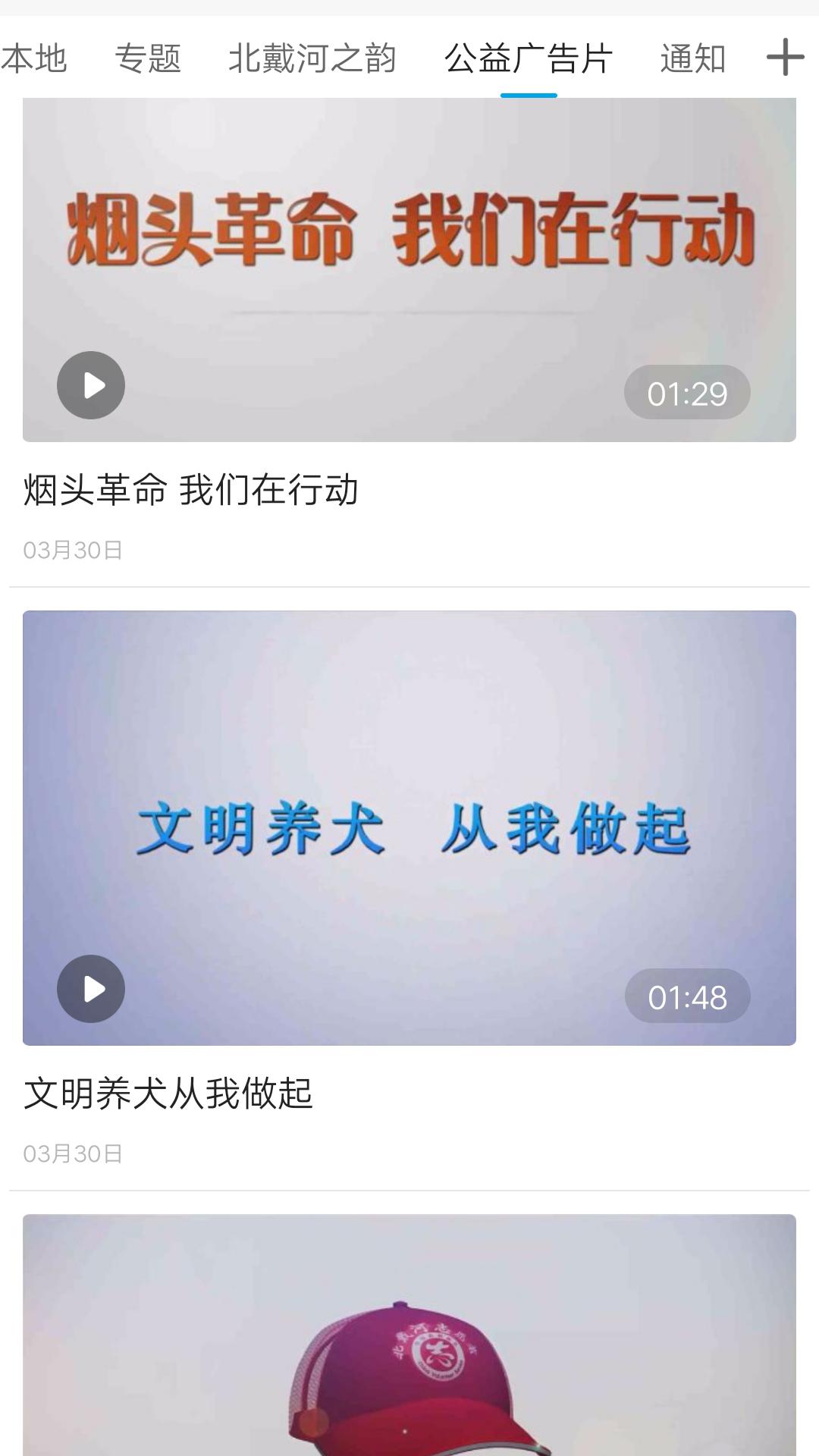Select the active 公益广告片 tab
The width and height of the screenshot is (819, 1456).
[528, 61]
